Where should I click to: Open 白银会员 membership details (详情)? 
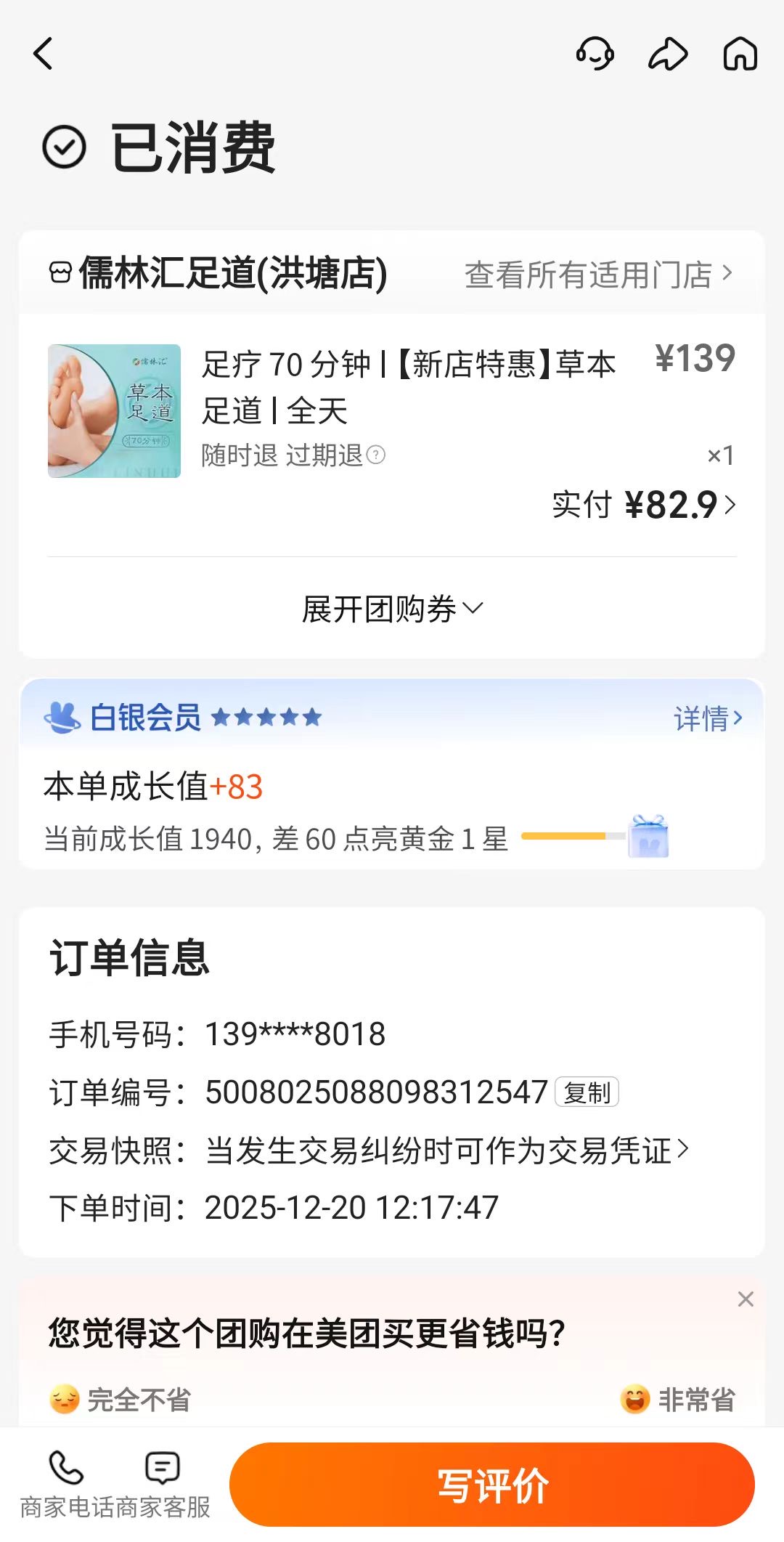(x=708, y=718)
